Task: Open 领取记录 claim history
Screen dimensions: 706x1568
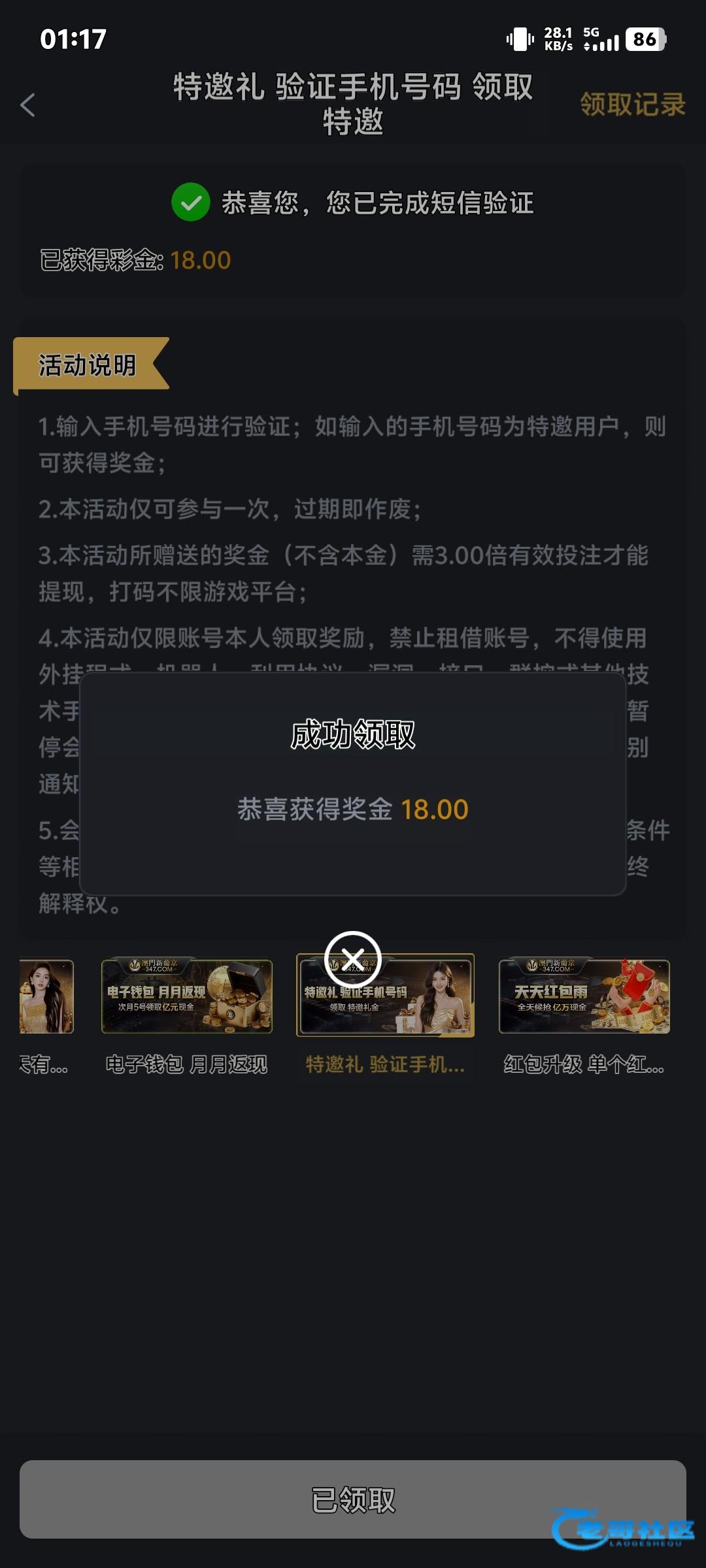Action: [x=632, y=105]
